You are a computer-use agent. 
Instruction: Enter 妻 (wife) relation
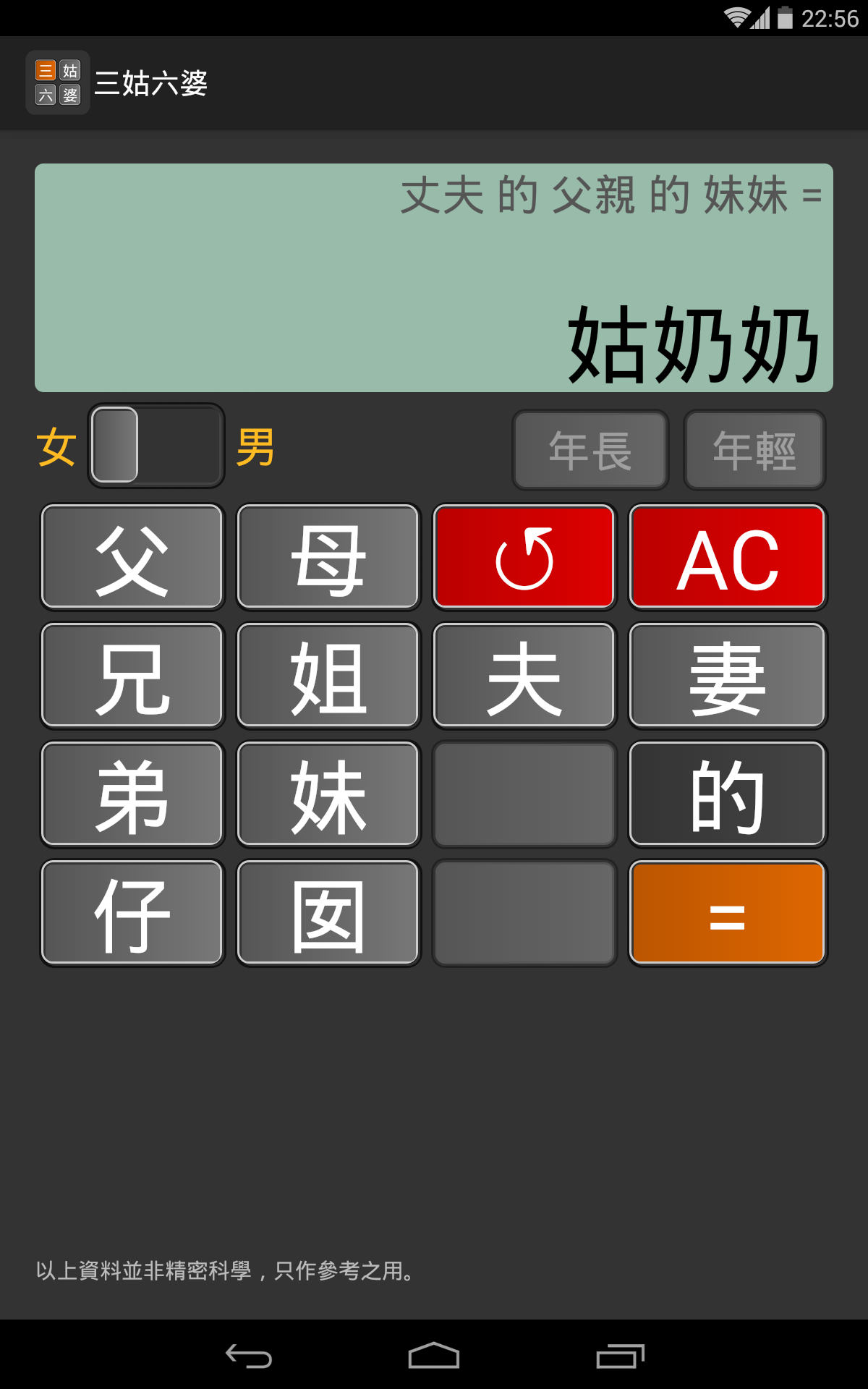[727, 676]
